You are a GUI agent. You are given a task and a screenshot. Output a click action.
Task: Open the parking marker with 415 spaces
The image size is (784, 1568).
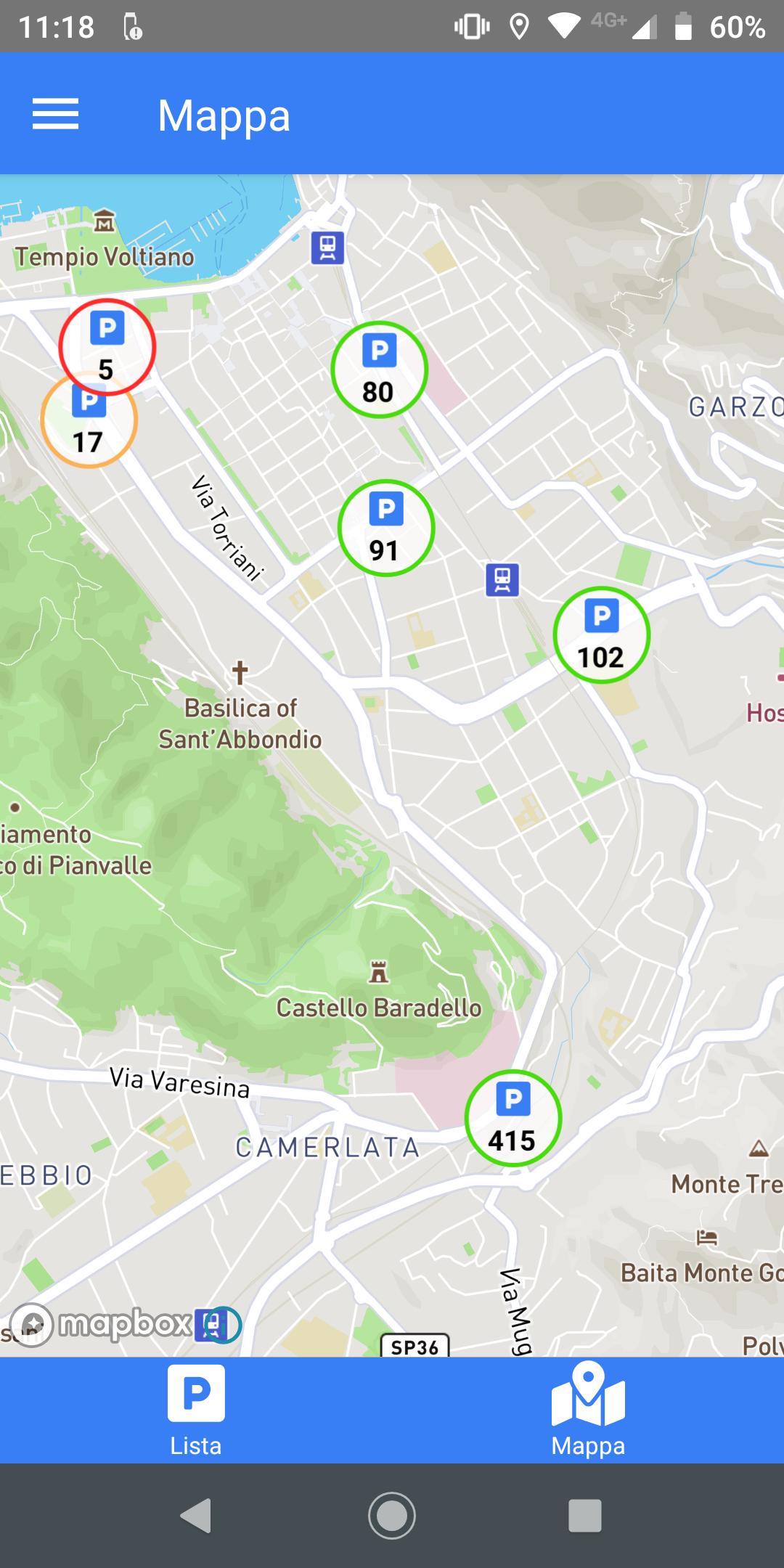pyautogui.click(x=513, y=1119)
